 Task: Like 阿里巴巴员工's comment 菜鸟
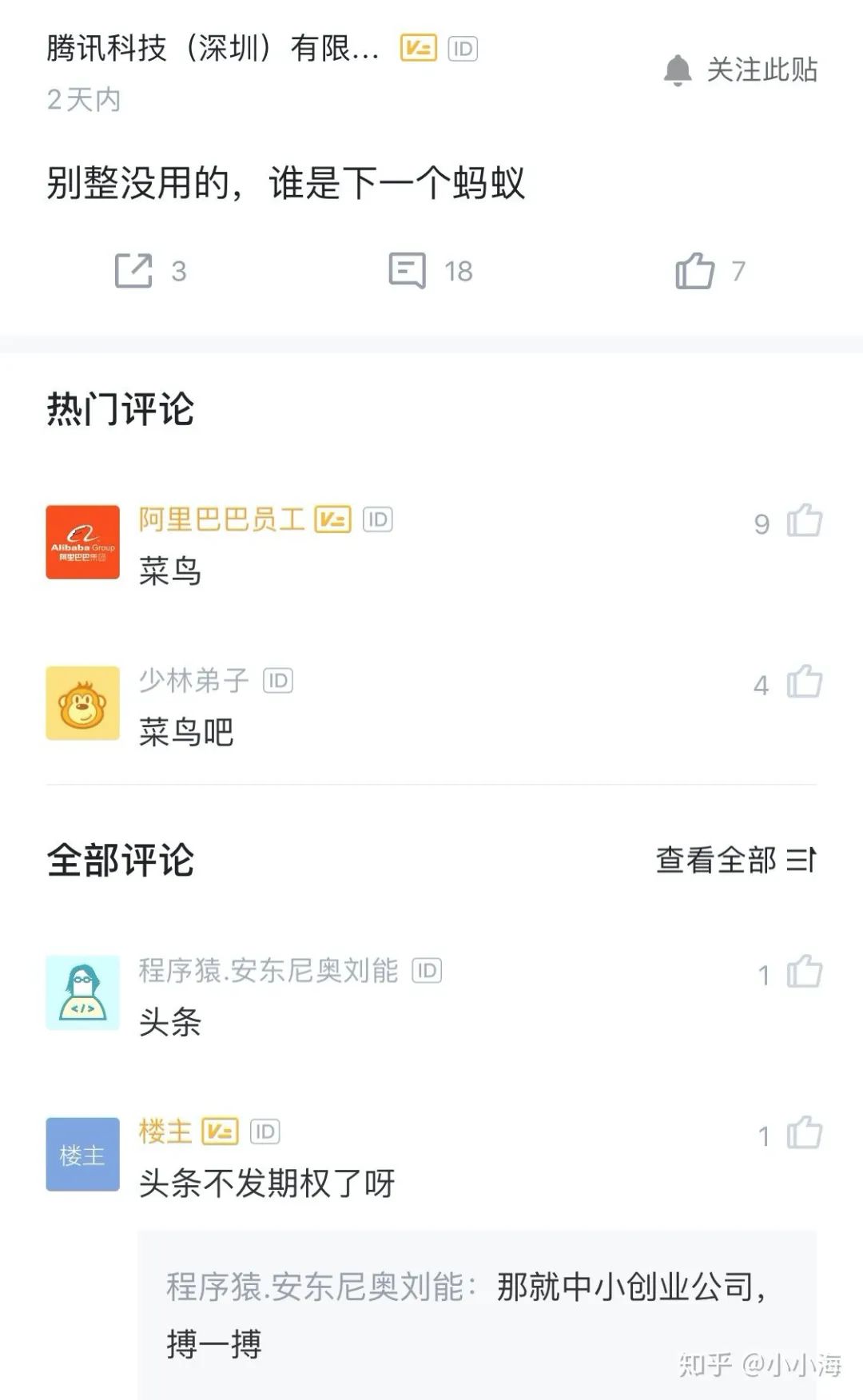(x=804, y=521)
